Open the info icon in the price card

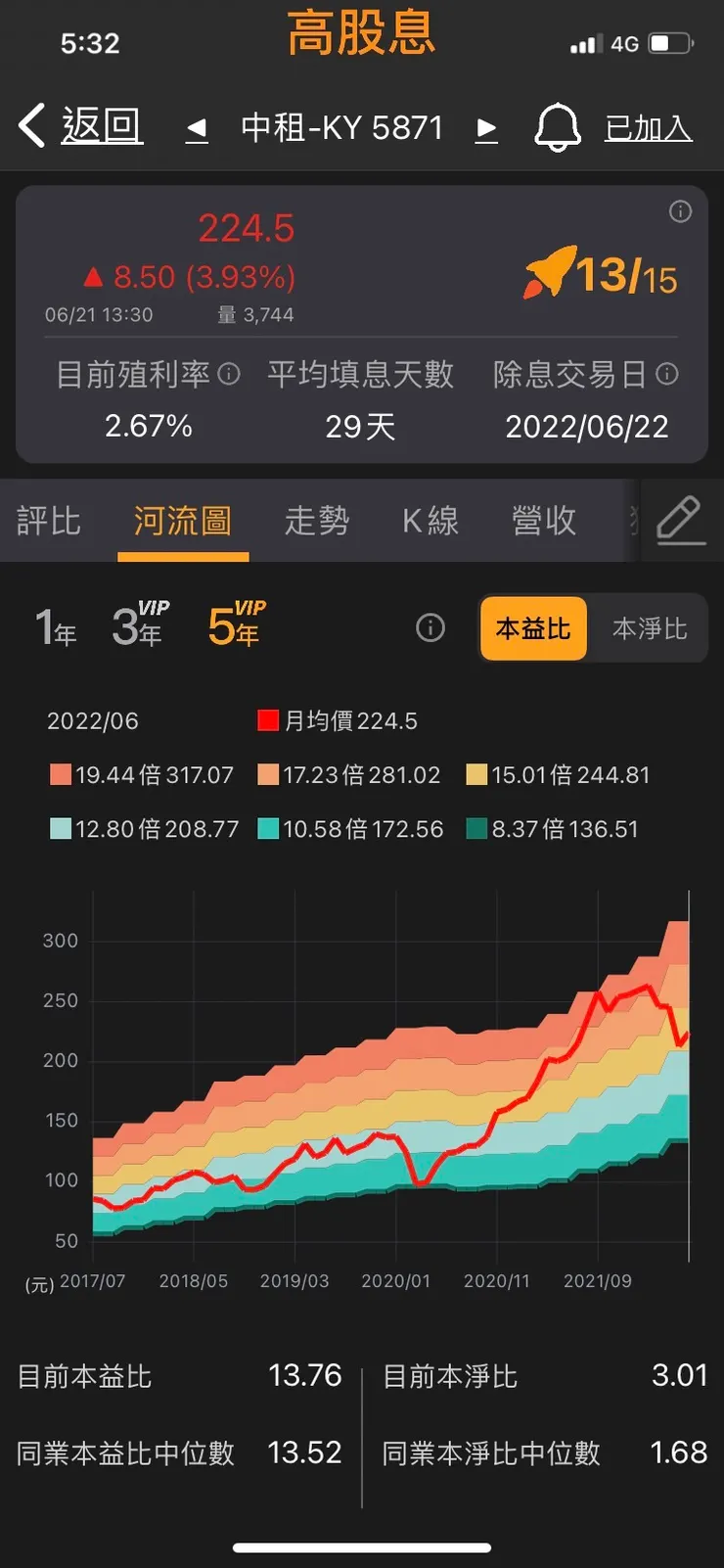coord(681,211)
